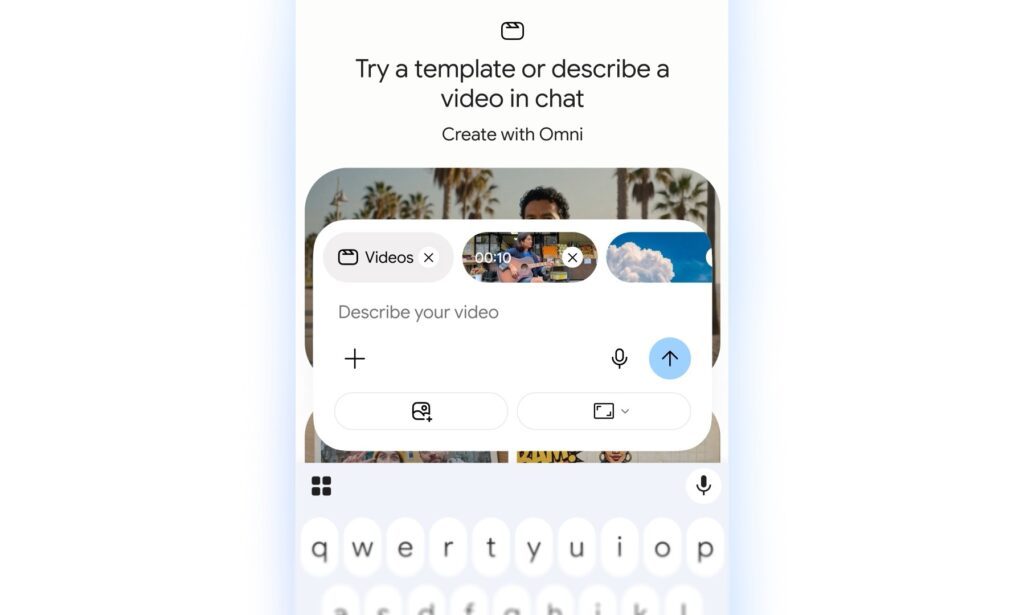Tap the keyboard microphone key
The height and width of the screenshot is (615, 1024).
coord(703,485)
